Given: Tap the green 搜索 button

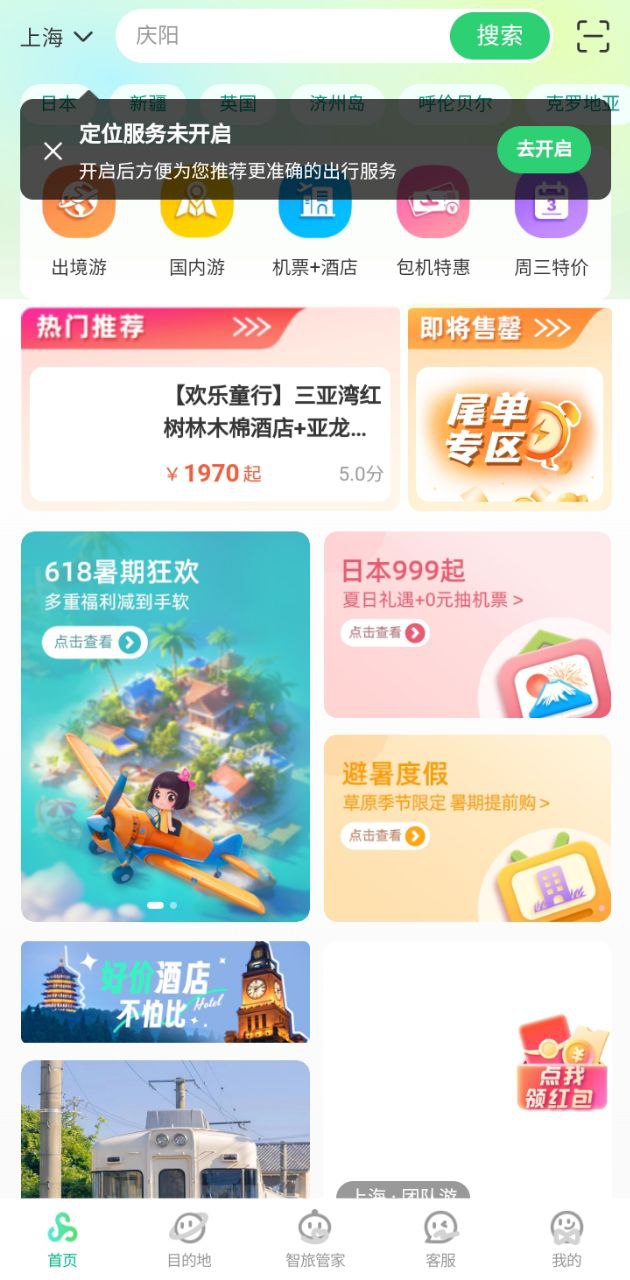Looking at the screenshot, I should (499, 36).
